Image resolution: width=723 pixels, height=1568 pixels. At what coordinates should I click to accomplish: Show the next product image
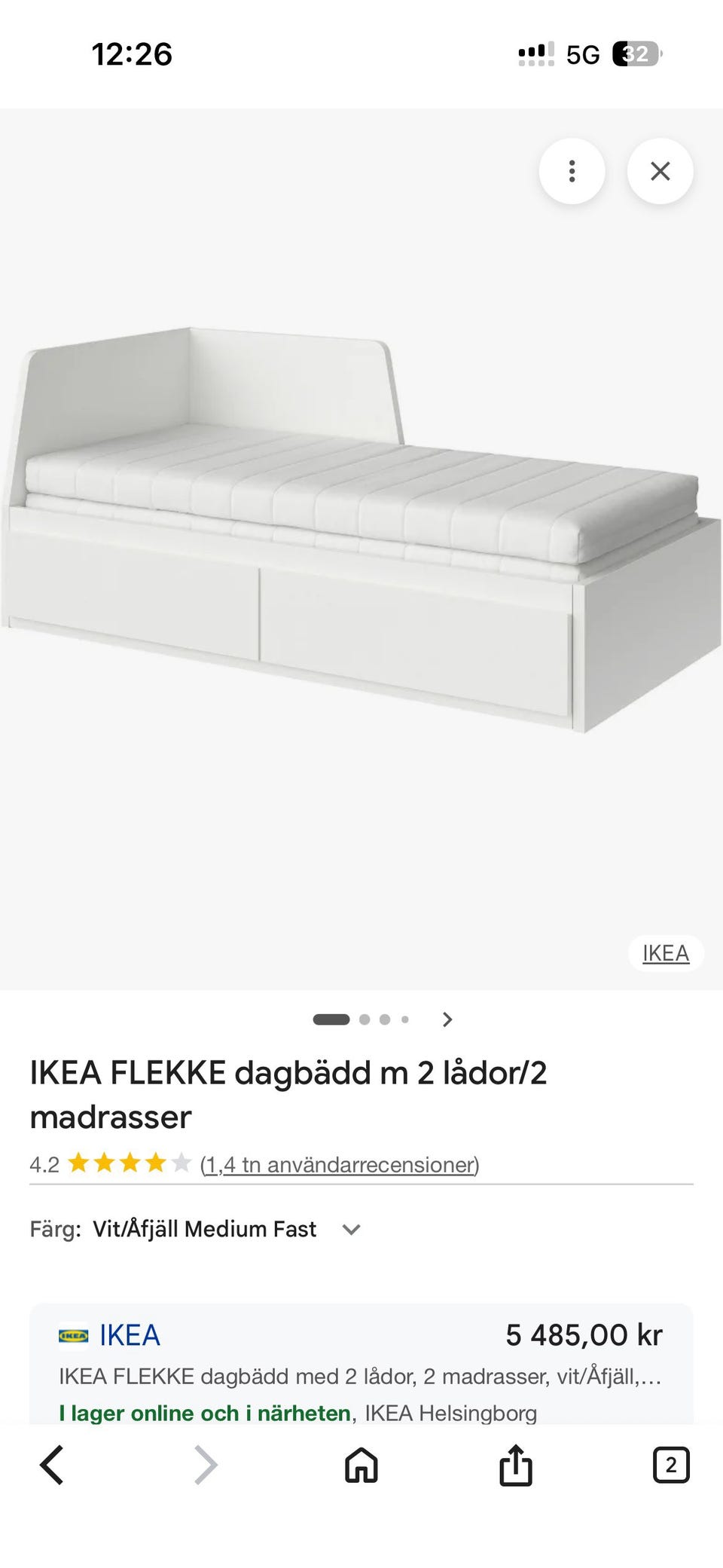[x=447, y=1019]
